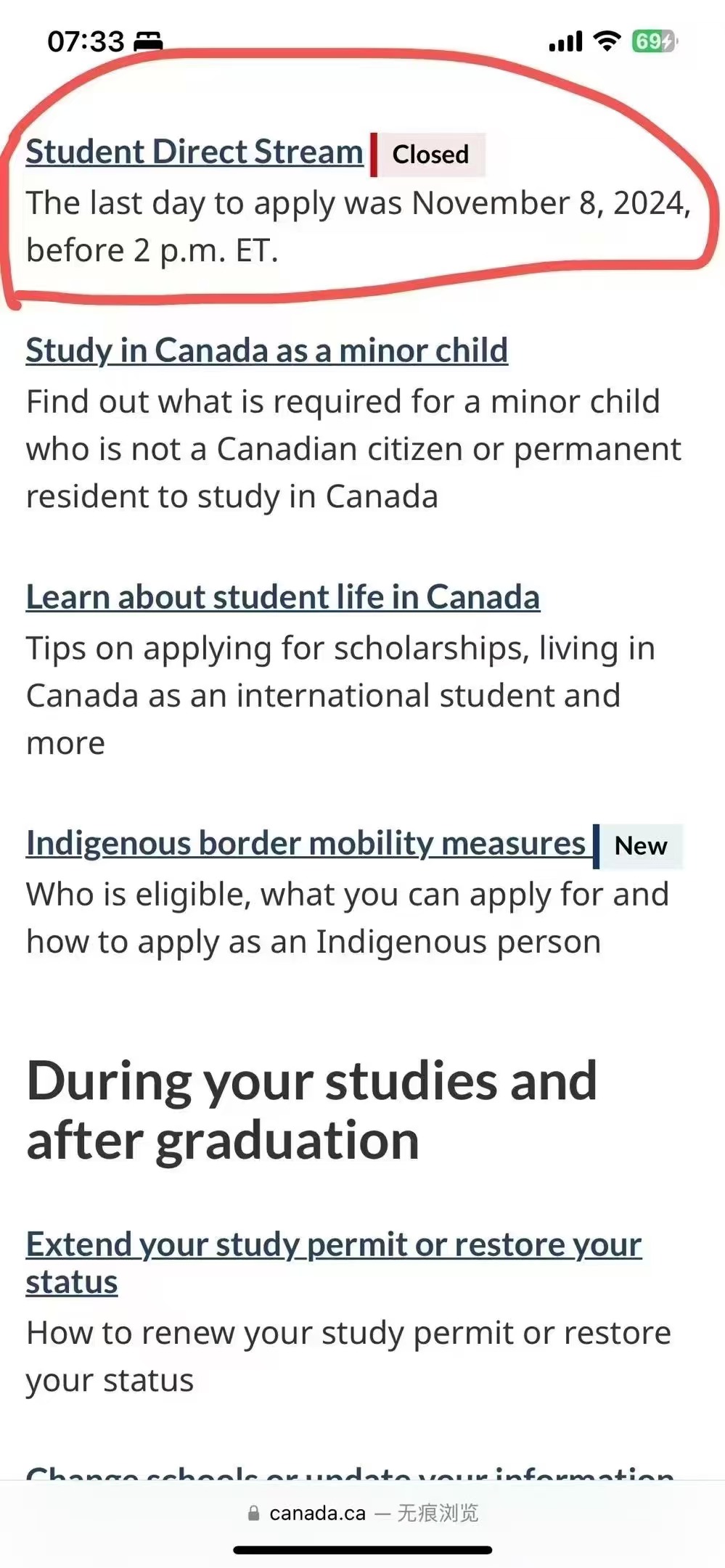Open Learn about student life in Canada
The height and width of the screenshot is (1568, 725).
tap(283, 597)
